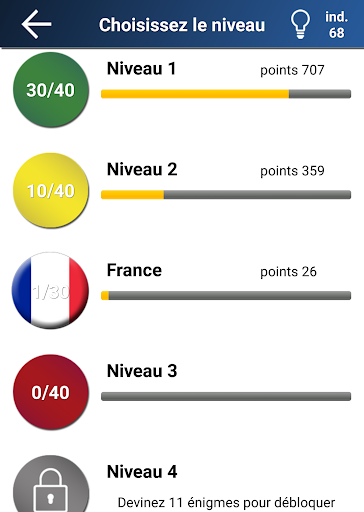Select Niveau 2 level
364x512 pixels.
click(182, 191)
